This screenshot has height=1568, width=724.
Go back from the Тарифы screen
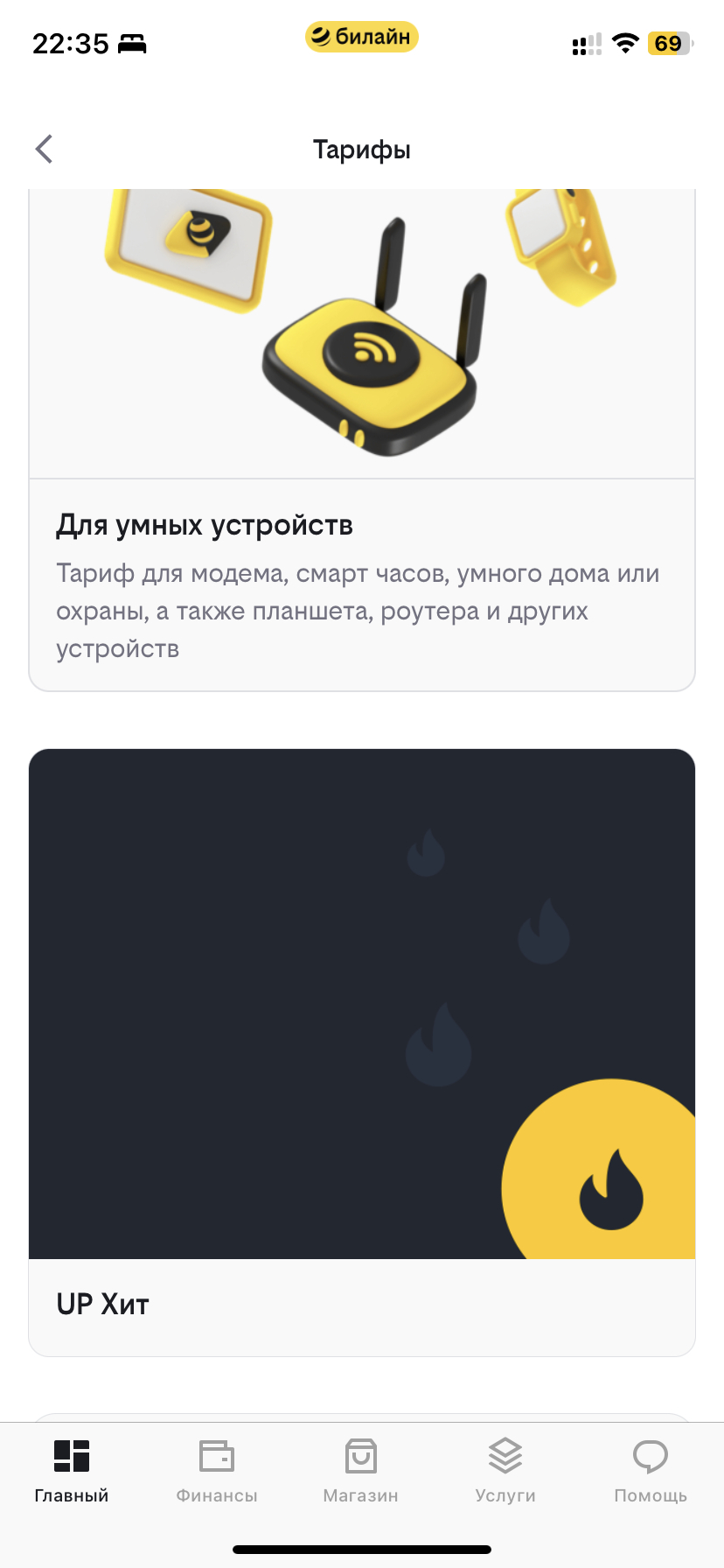pos(45,150)
